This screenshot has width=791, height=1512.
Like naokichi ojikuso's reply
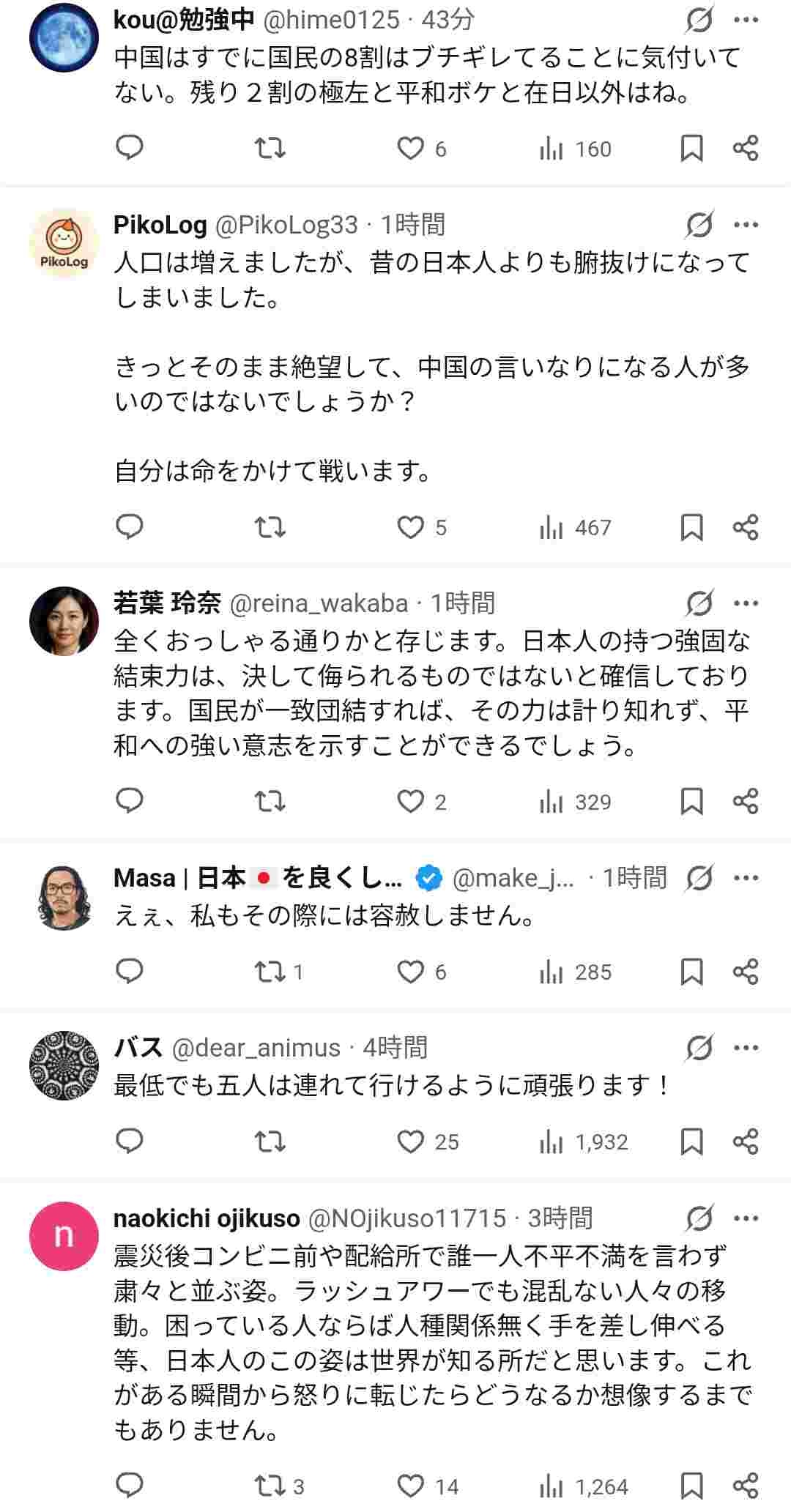click(x=411, y=1486)
